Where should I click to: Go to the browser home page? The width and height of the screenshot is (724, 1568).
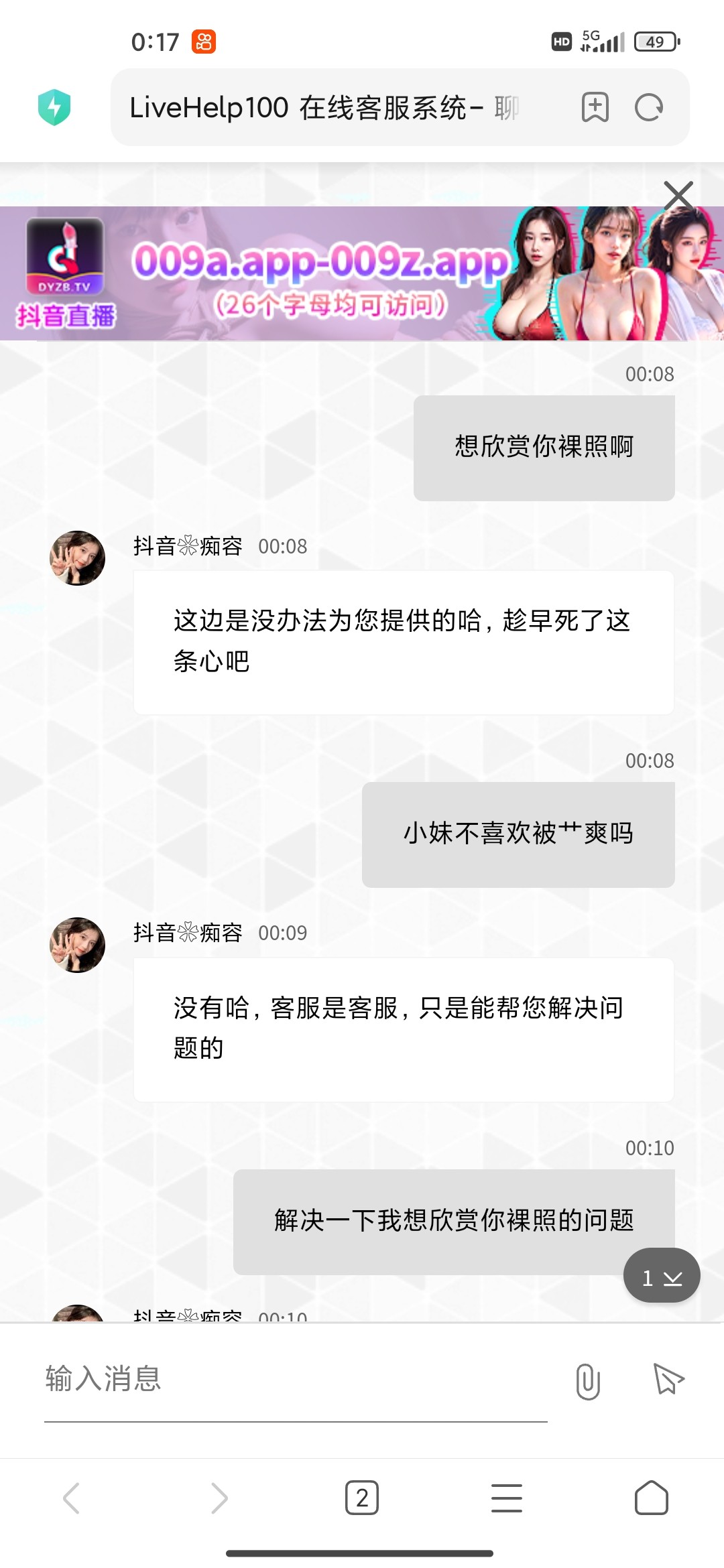(652, 1498)
